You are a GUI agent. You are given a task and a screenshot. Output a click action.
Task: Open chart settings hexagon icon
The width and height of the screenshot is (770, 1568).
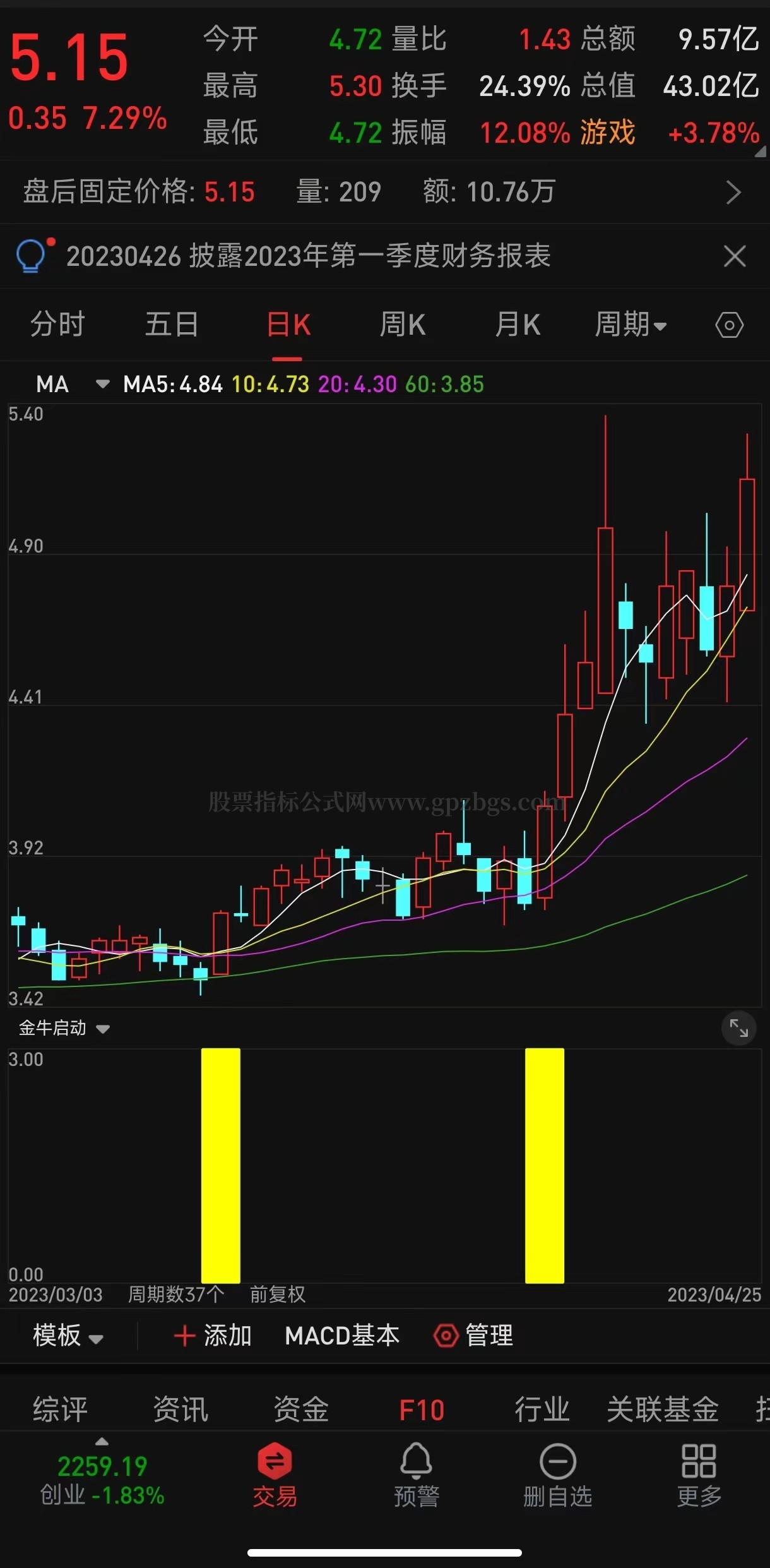729,325
